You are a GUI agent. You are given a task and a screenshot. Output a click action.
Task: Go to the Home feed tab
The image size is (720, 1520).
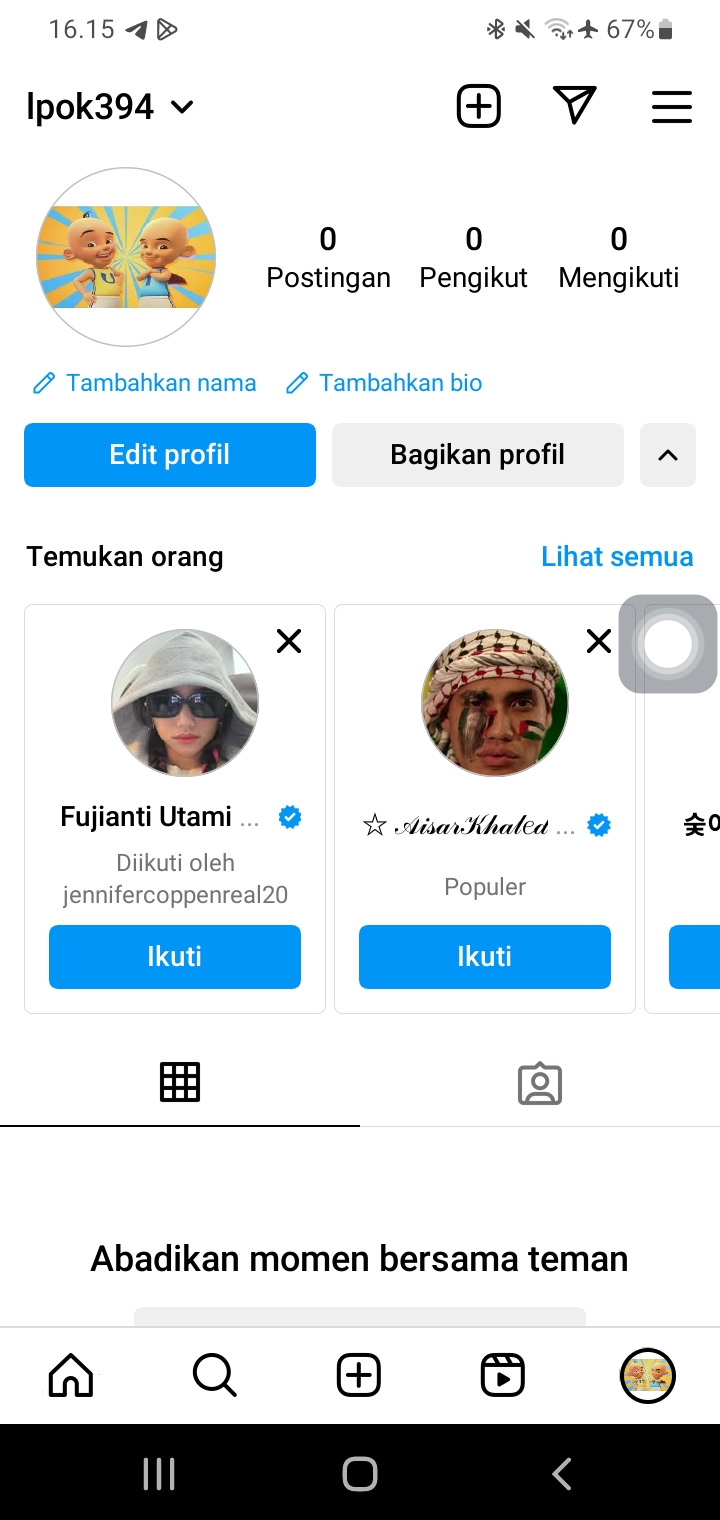[x=71, y=1376]
